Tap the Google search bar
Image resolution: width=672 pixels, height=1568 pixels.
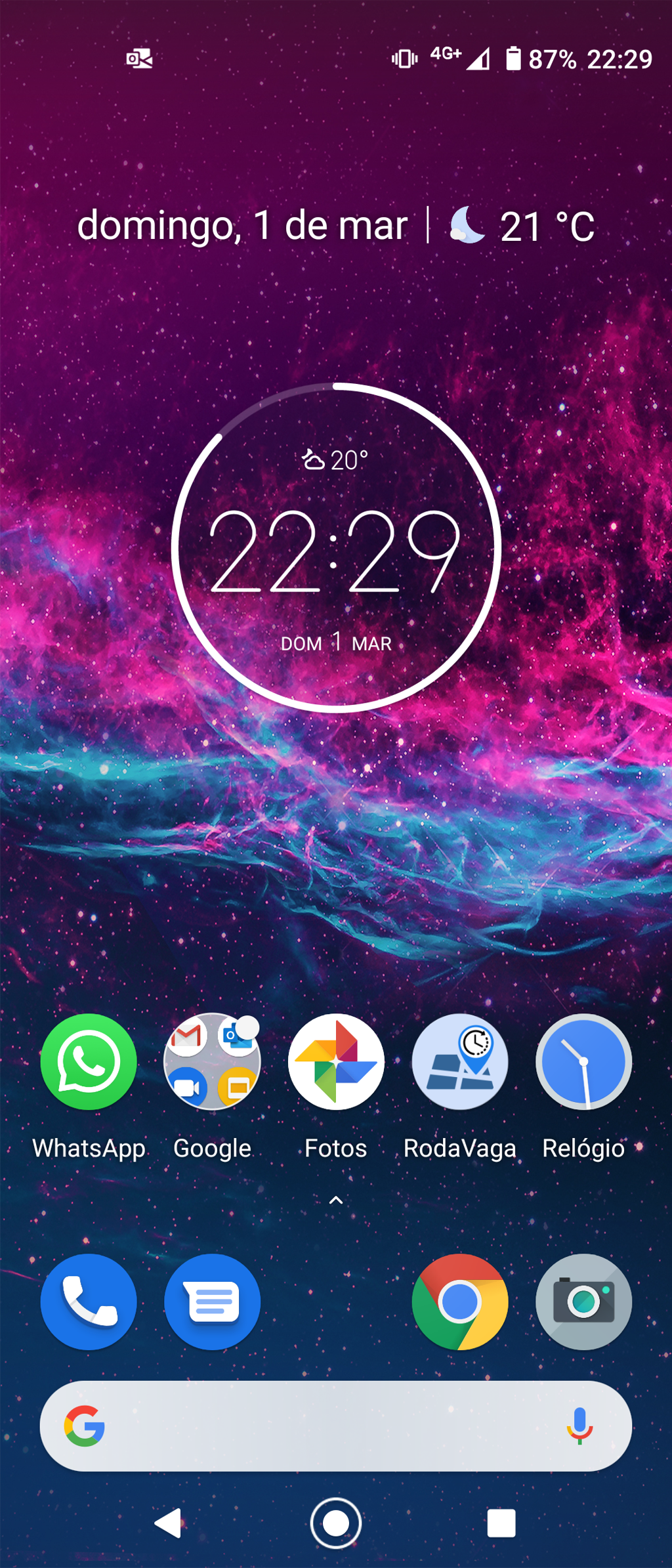tap(328, 1426)
